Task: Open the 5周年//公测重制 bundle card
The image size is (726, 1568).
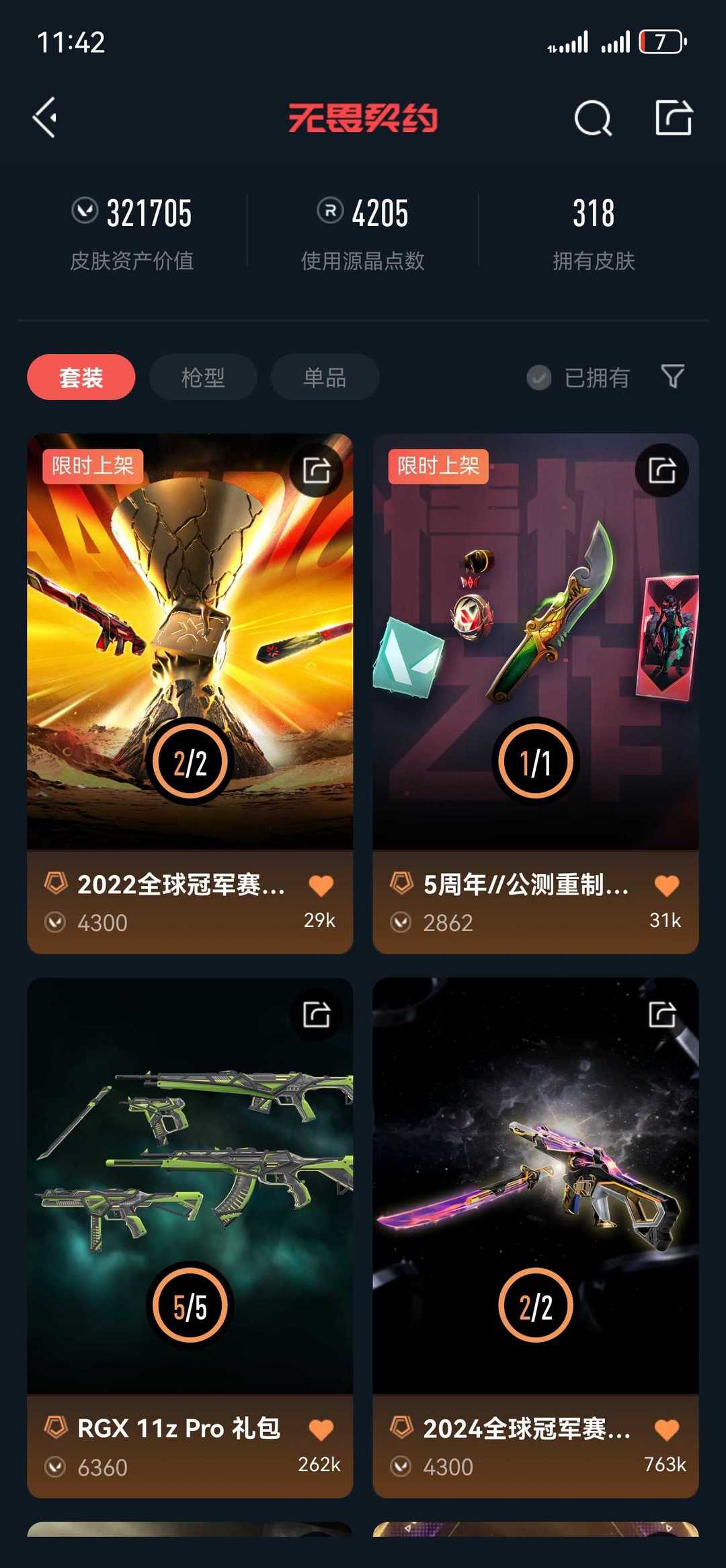Action: (x=536, y=694)
